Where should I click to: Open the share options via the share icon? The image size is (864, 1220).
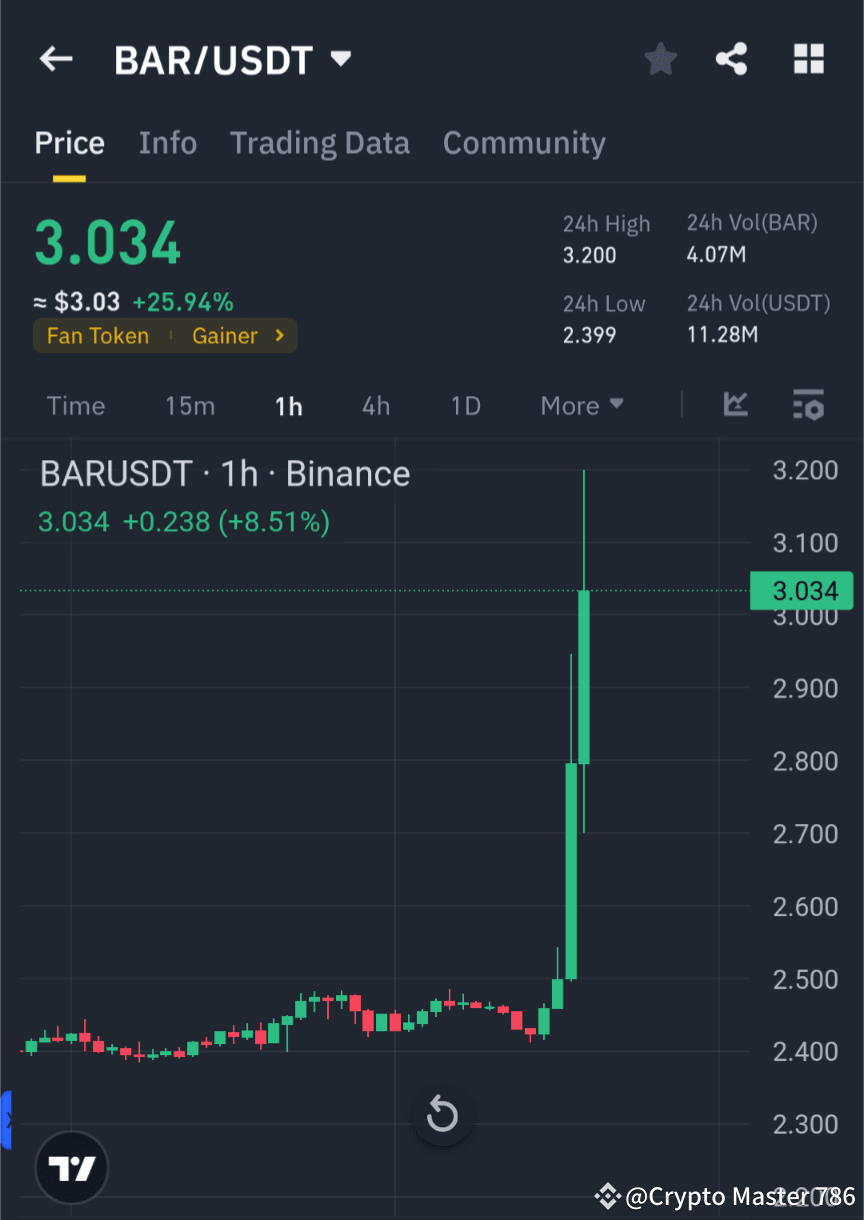[731, 59]
